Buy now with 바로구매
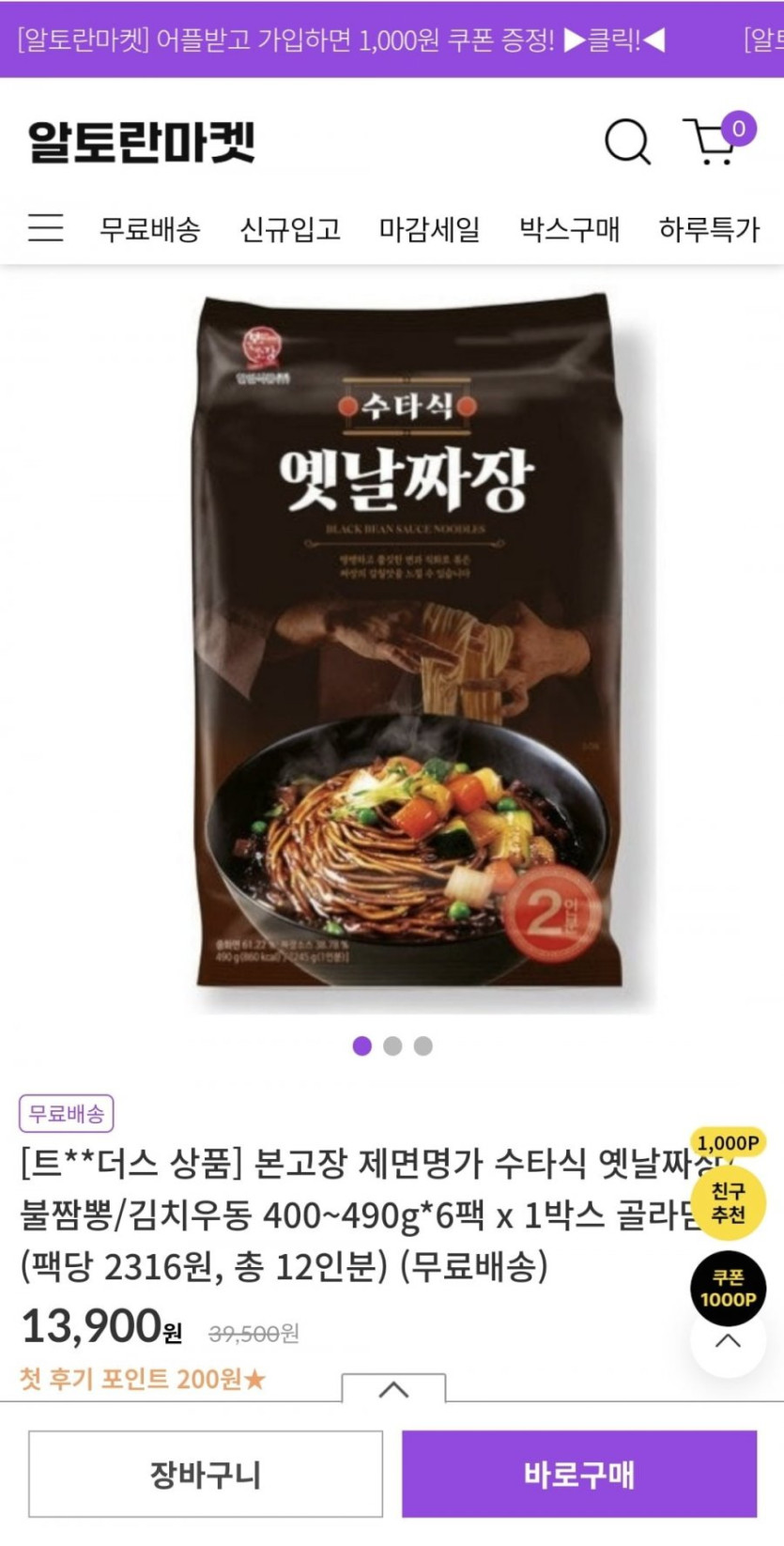The image size is (784, 1546). click(x=579, y=1474)
